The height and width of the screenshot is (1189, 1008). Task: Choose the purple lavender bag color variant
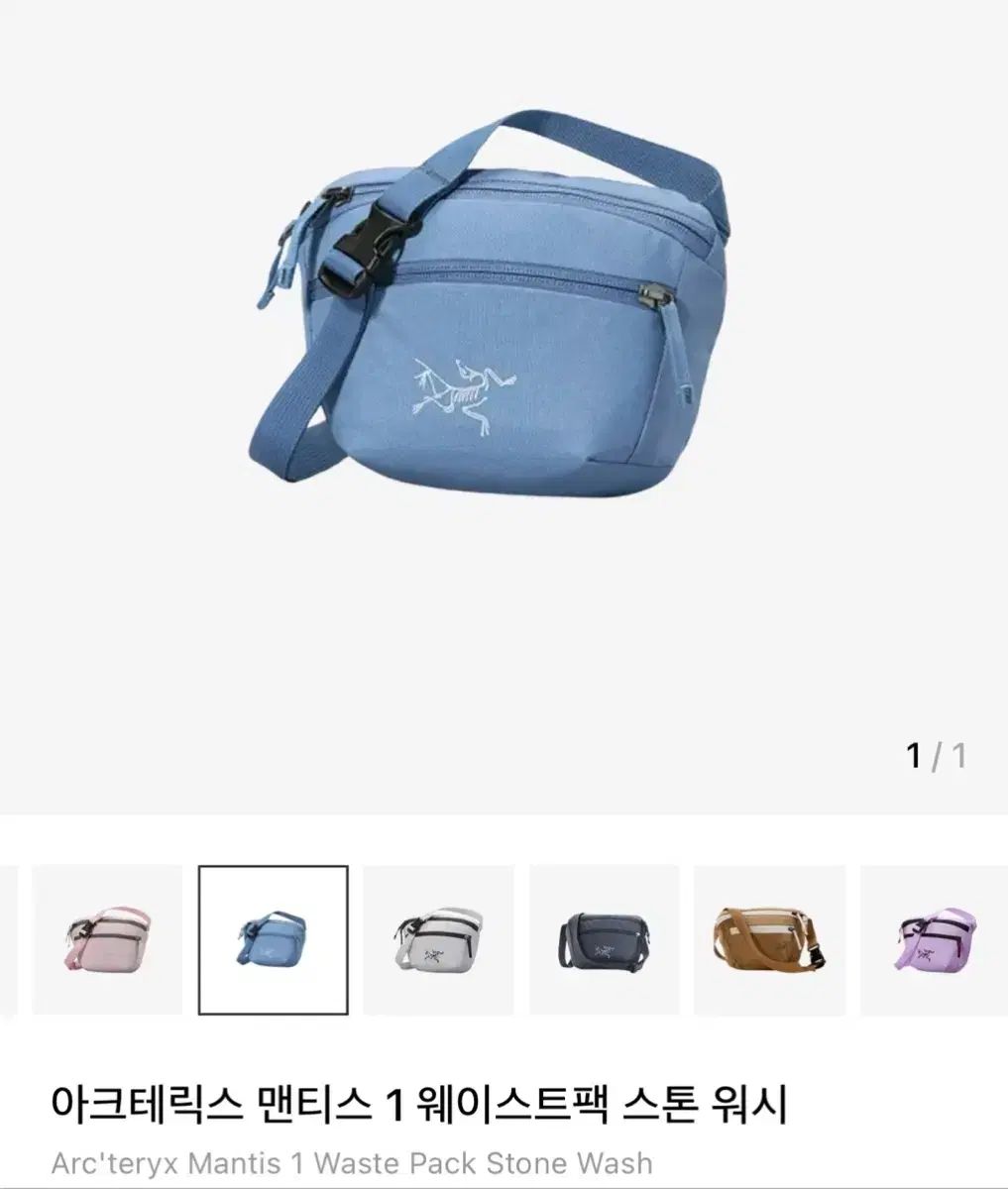[933, 939]
